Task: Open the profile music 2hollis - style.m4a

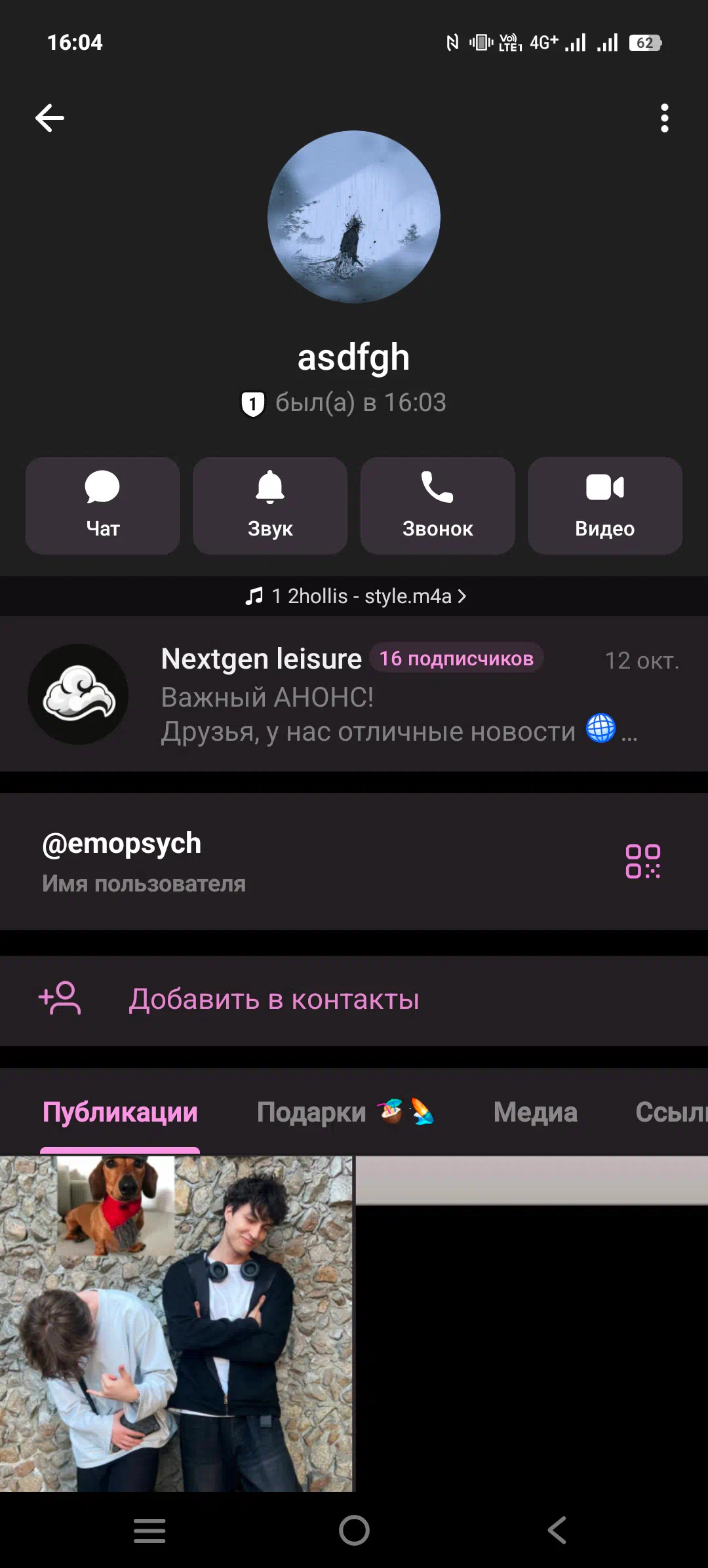Action: tap(355, 596)
